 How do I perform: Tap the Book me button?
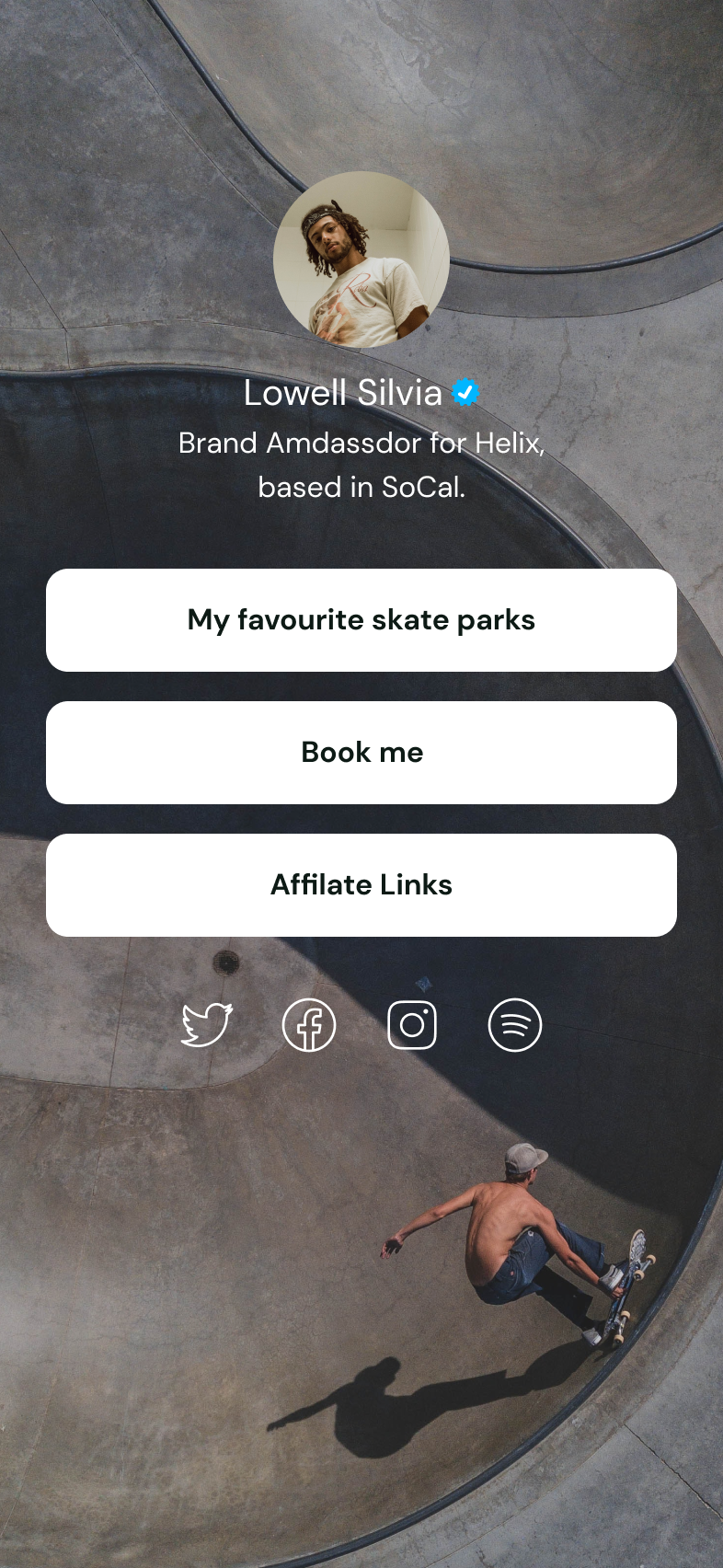[x=361, y=753]
